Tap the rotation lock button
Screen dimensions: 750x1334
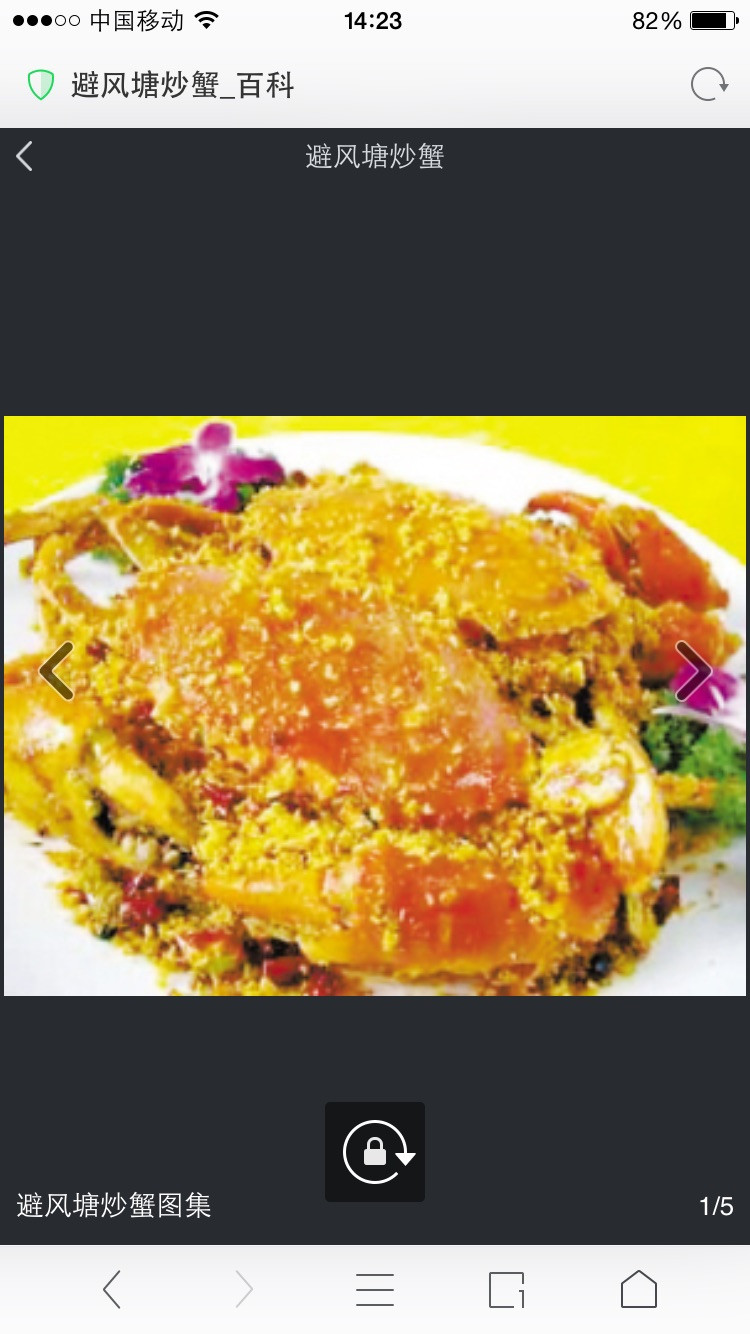[375, 1152]
